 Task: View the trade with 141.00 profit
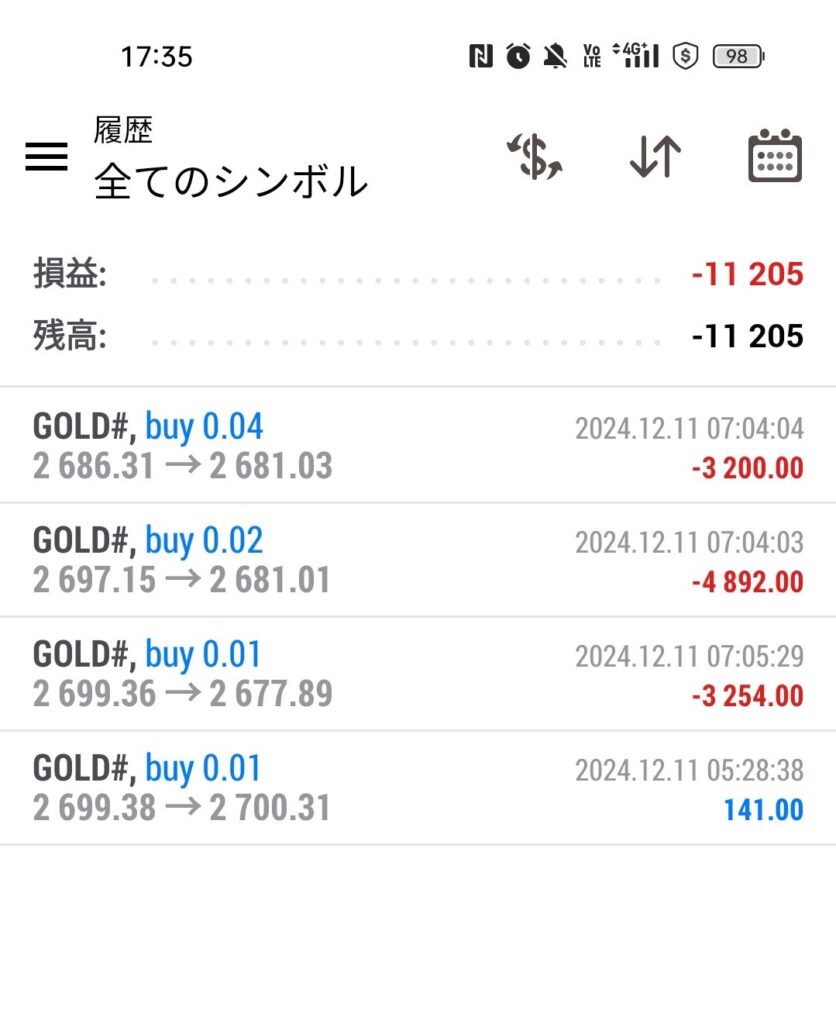point(418,788)
